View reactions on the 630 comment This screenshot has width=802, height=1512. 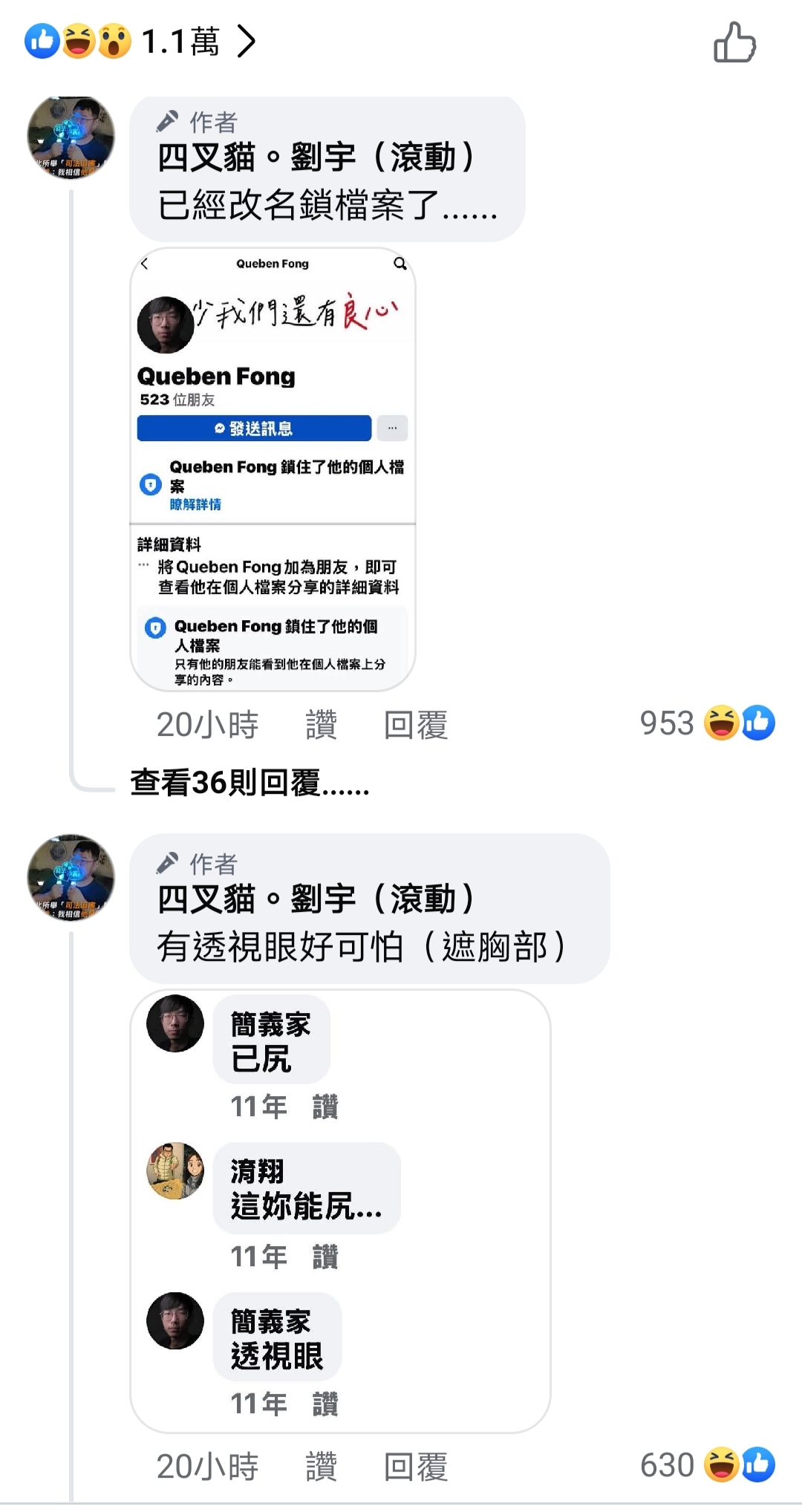[x=707, y=1465]
